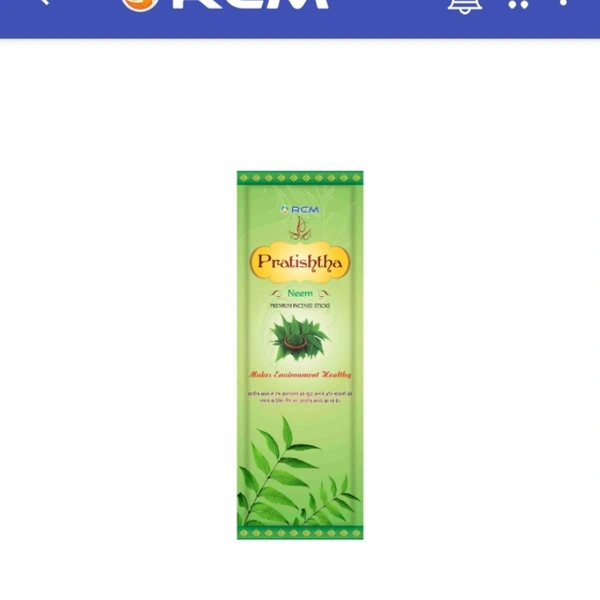Viewport: 600px width, 600px height.
Task: Open the shopping cart
Action: click(519, 4)
